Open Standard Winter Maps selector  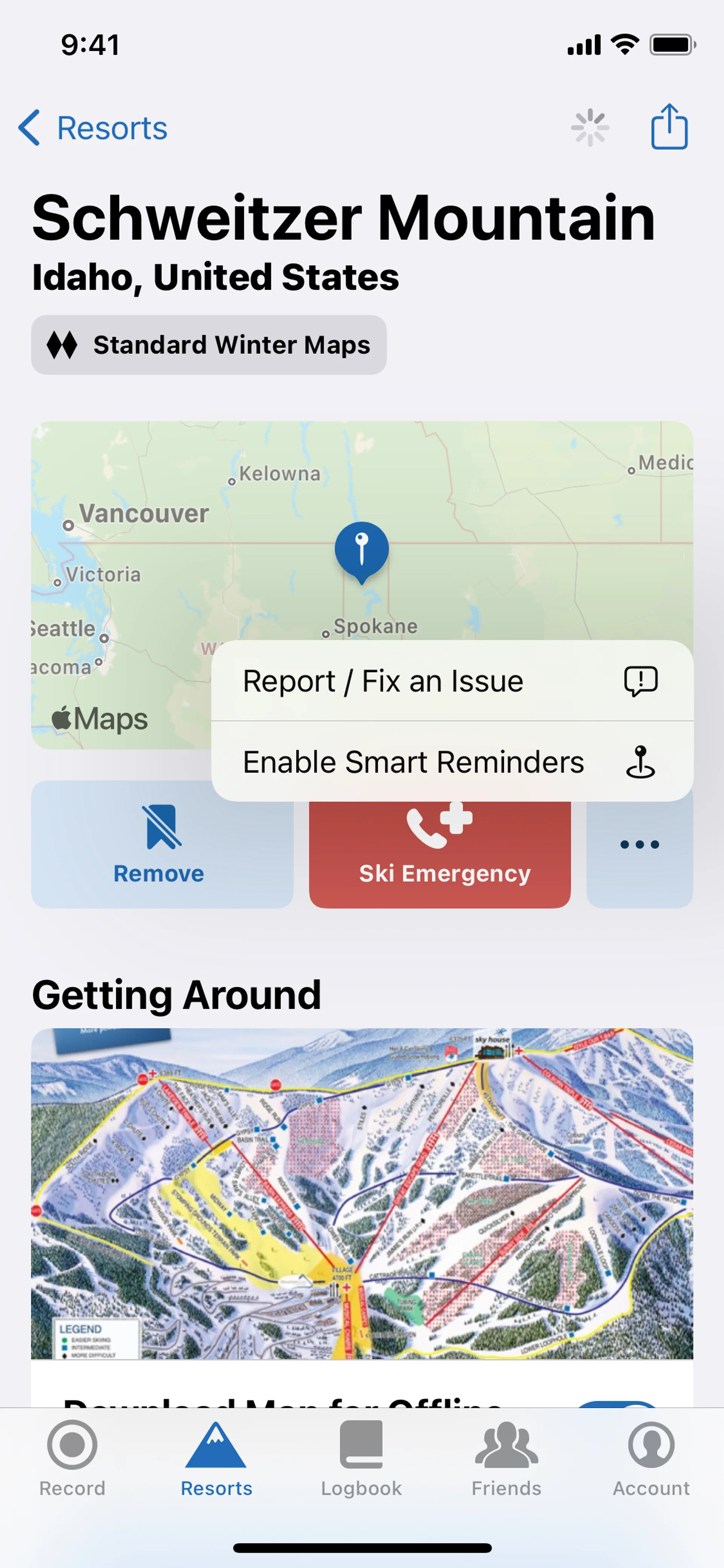coord(209,345)
